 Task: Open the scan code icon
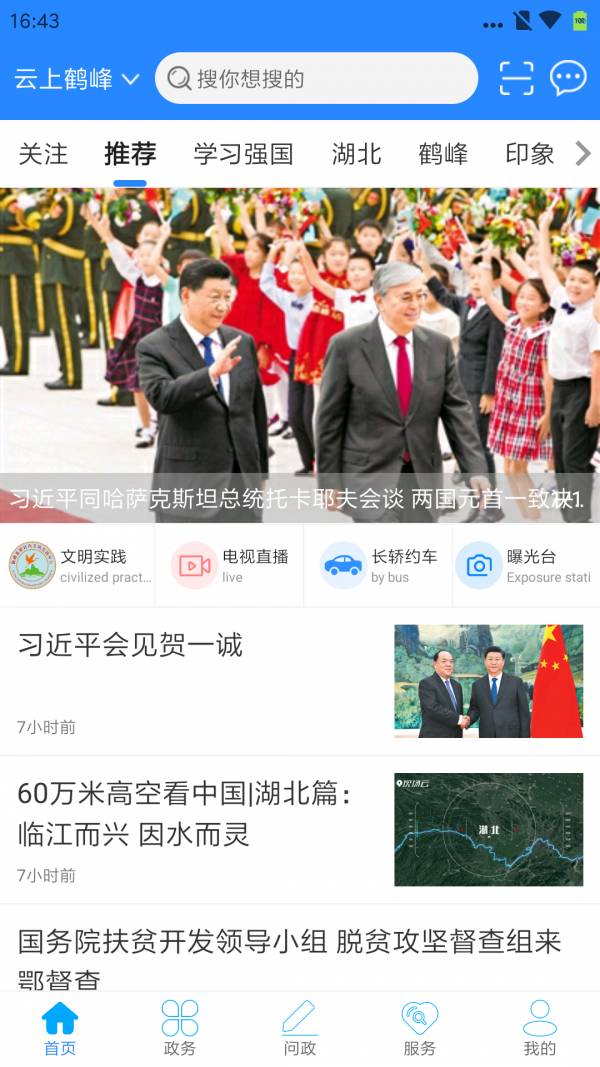[x=516, y=78]
